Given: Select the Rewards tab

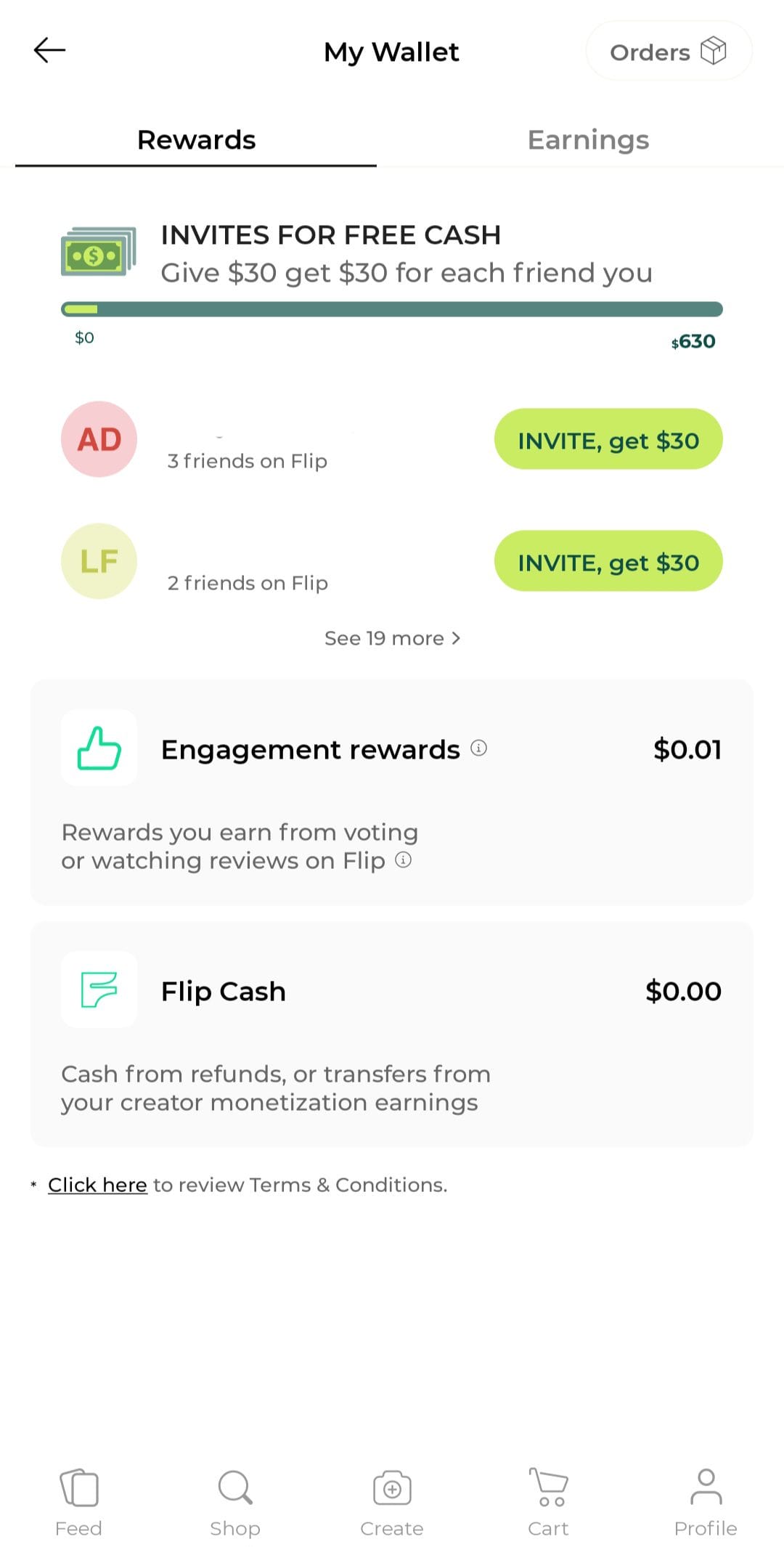Looking at the screenshot, I should 196,139.
